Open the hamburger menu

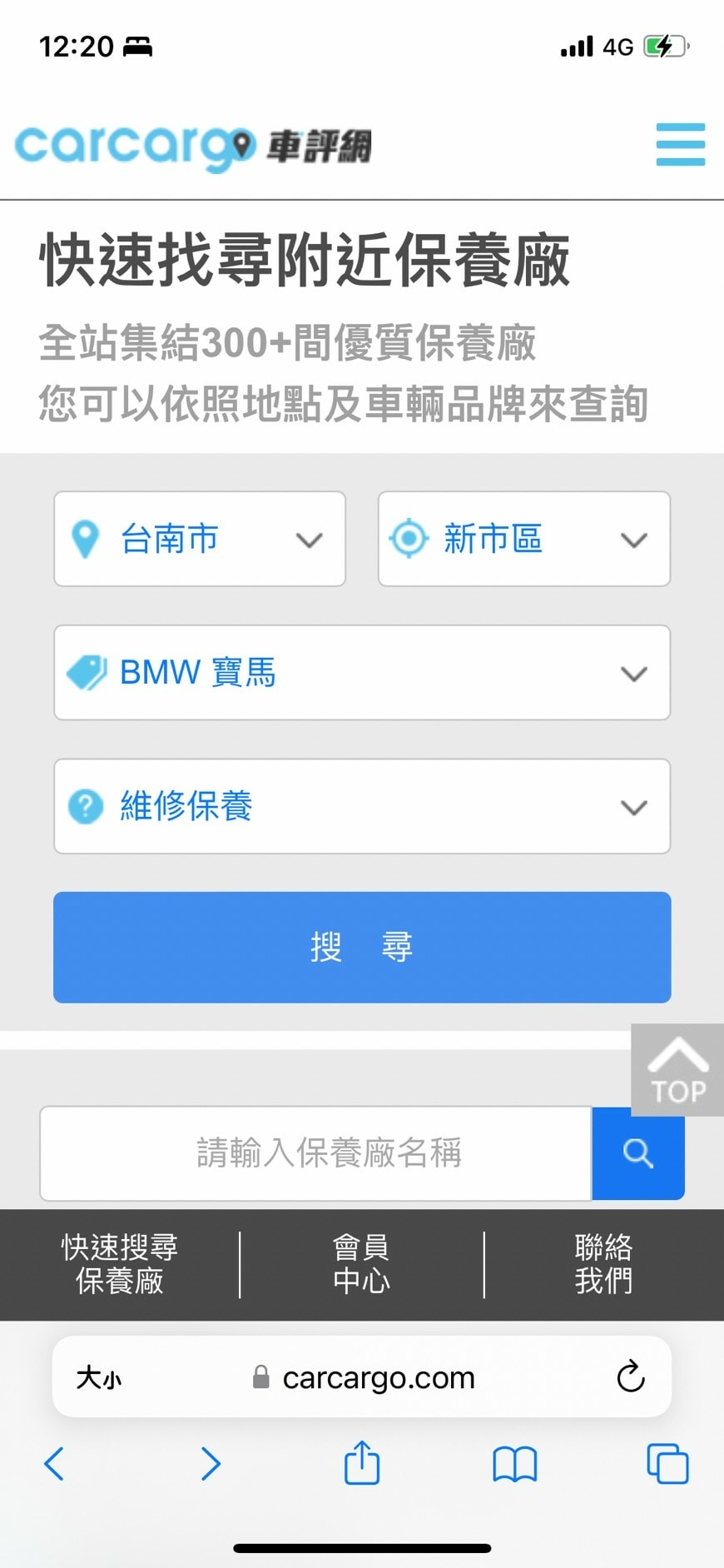click(680, 144)
